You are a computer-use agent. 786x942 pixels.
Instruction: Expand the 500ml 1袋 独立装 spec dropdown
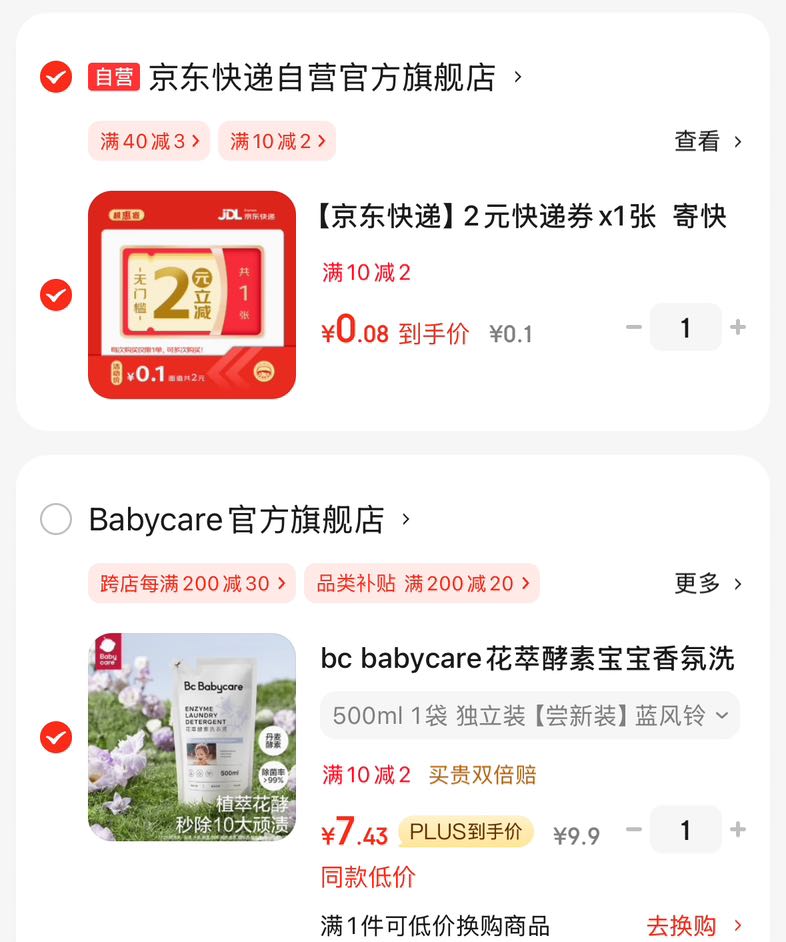(x=529, y=716)
